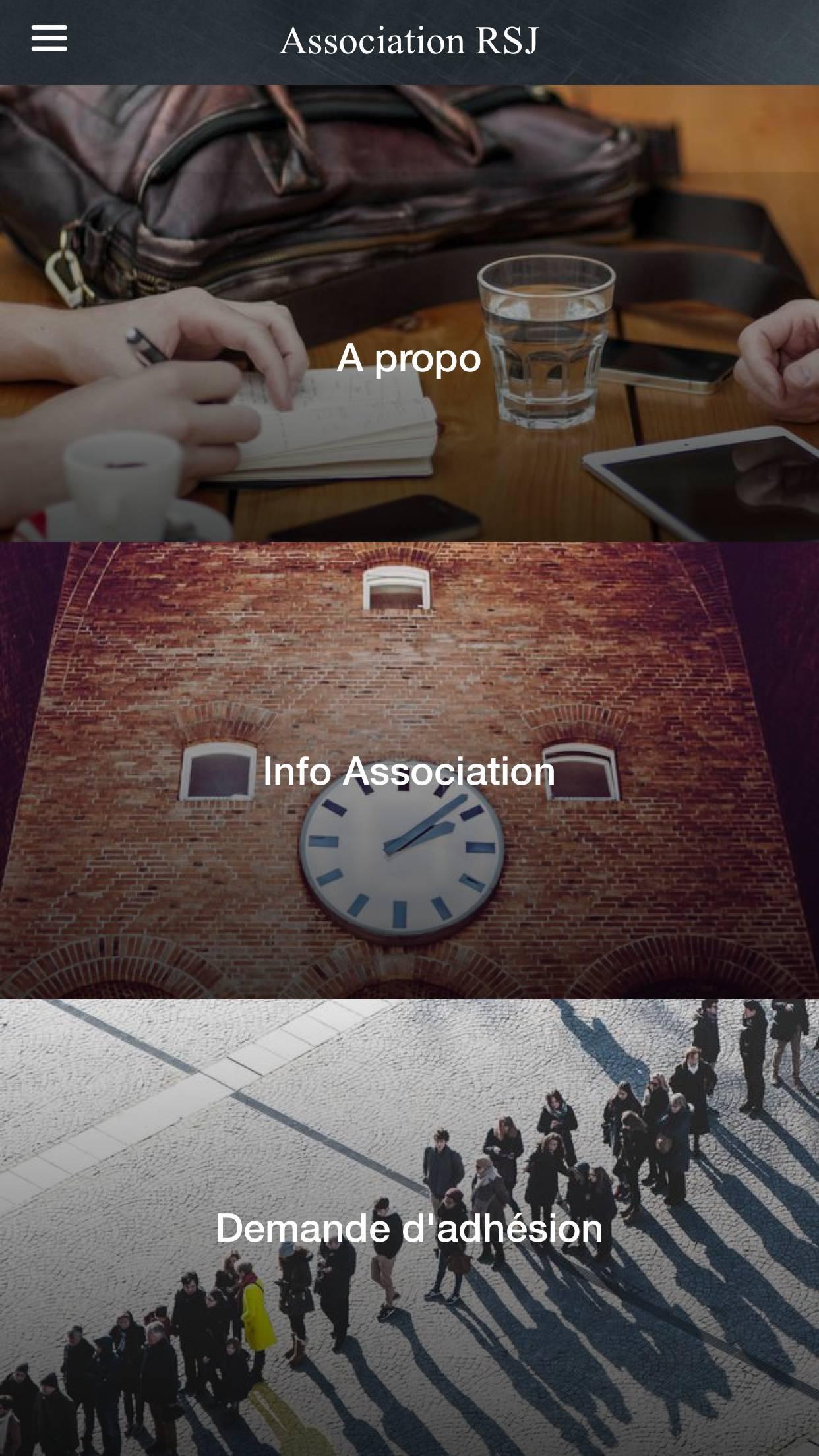Screen dimensions: 819x1456
Task: Open the A propo section
Action: (x=409, y=358)
